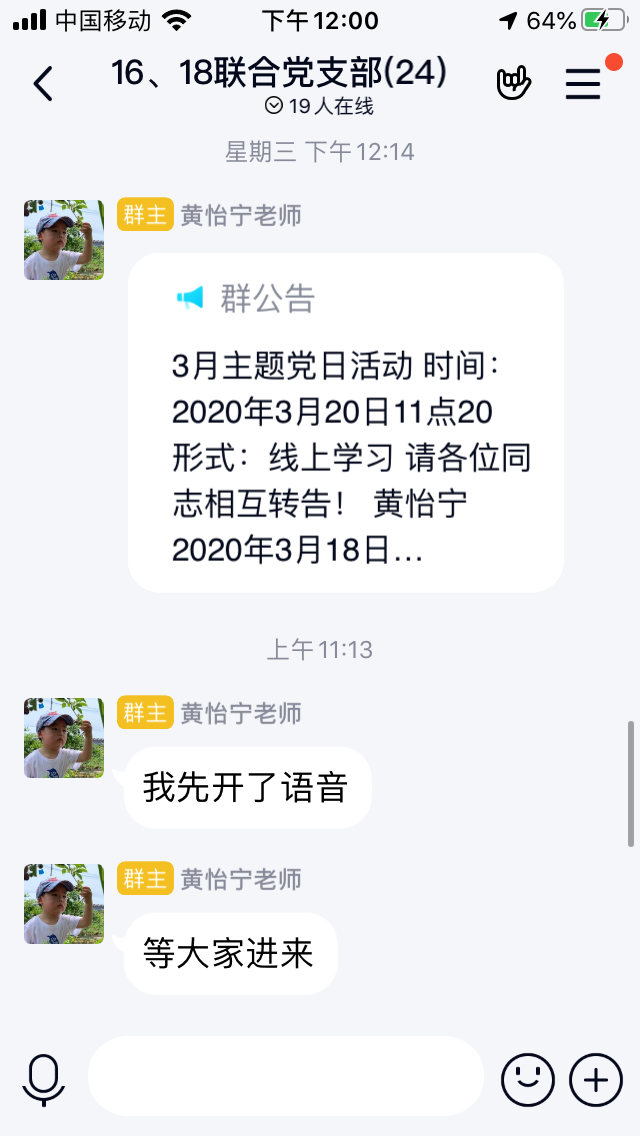Open sender avatar next to 我先开了语音
The width and height of the screenshot is (640, 1136).
pyautogui.click(x=64, y=738)
